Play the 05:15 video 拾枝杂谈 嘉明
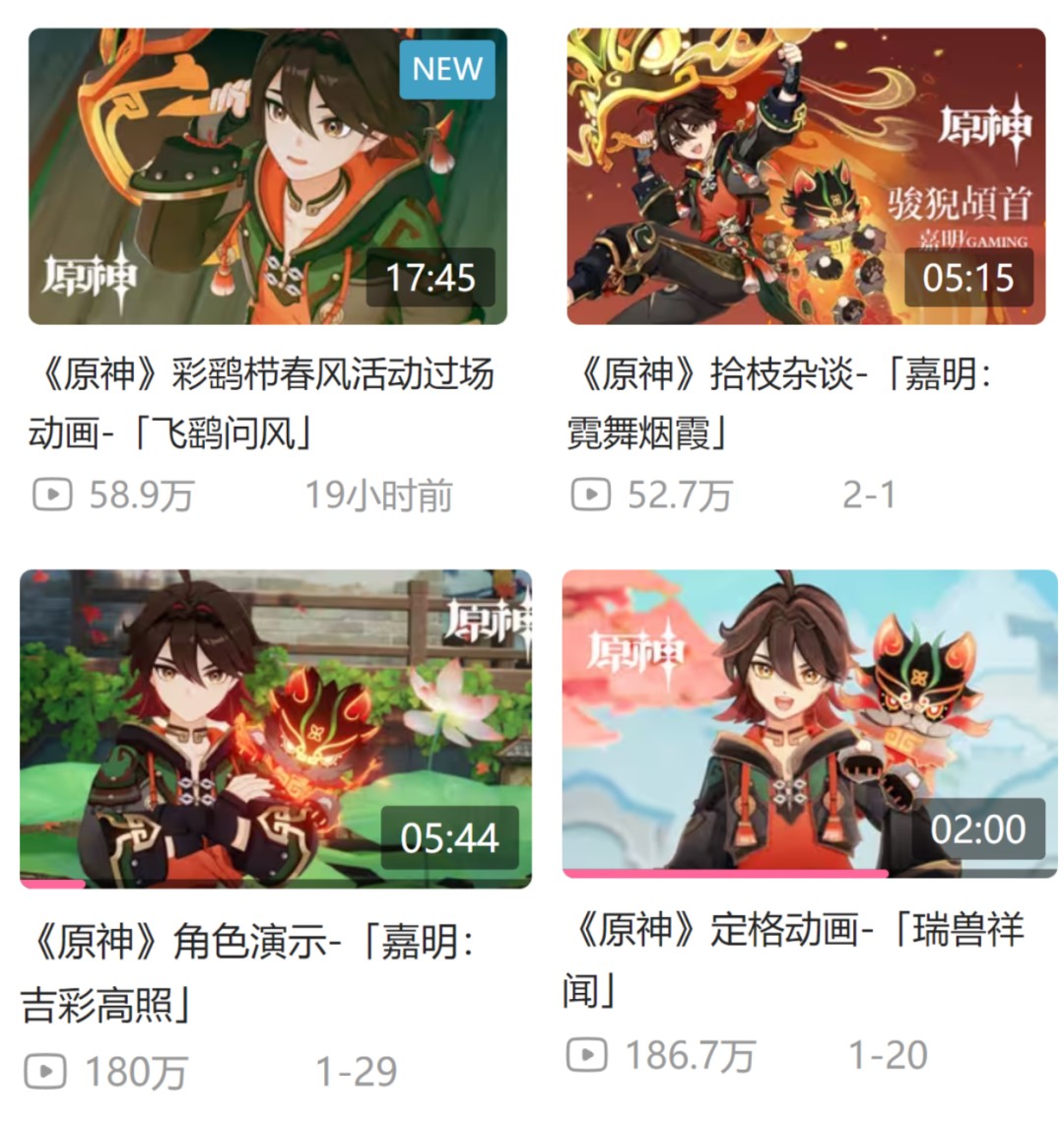1064x1127 pixels. [805, 177]
